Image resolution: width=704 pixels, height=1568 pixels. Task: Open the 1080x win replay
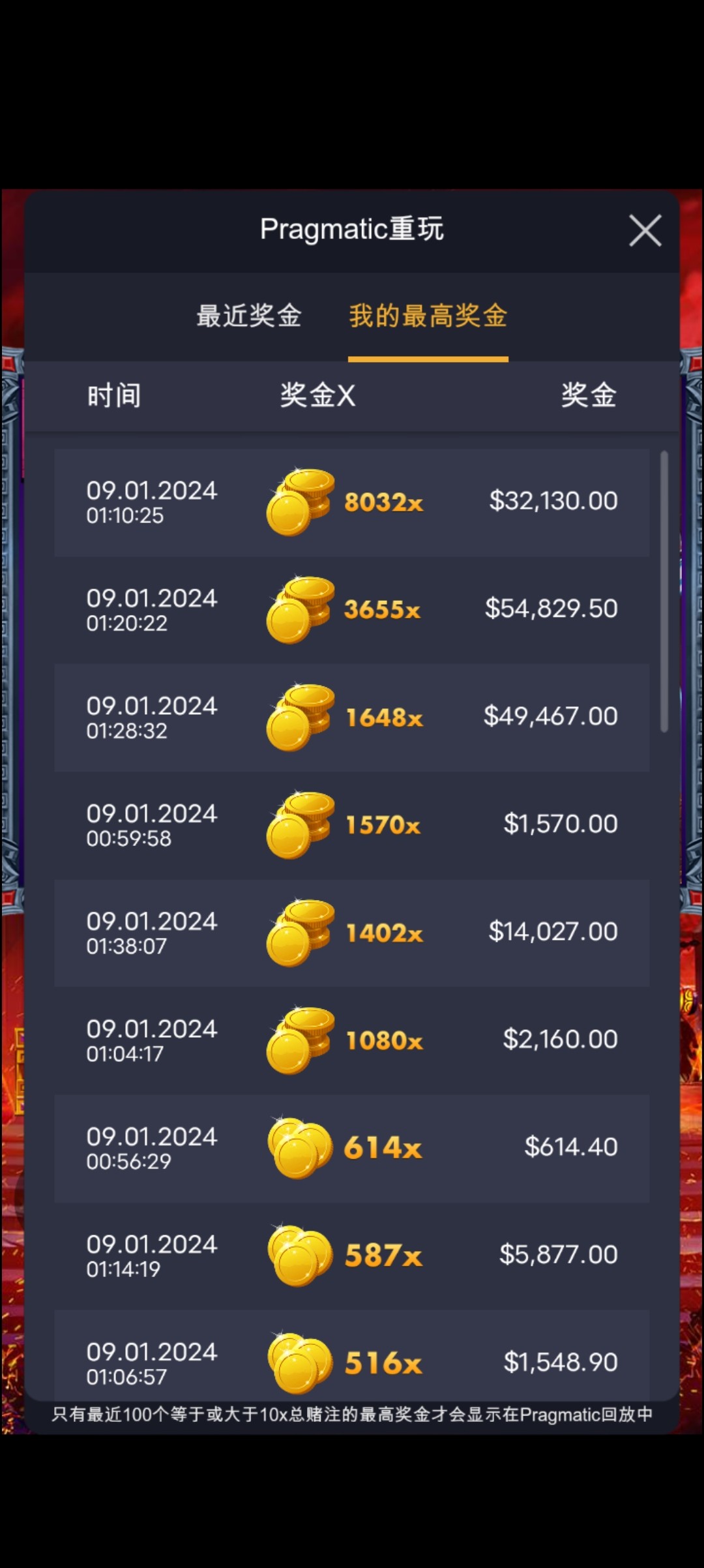(351, 1040)
